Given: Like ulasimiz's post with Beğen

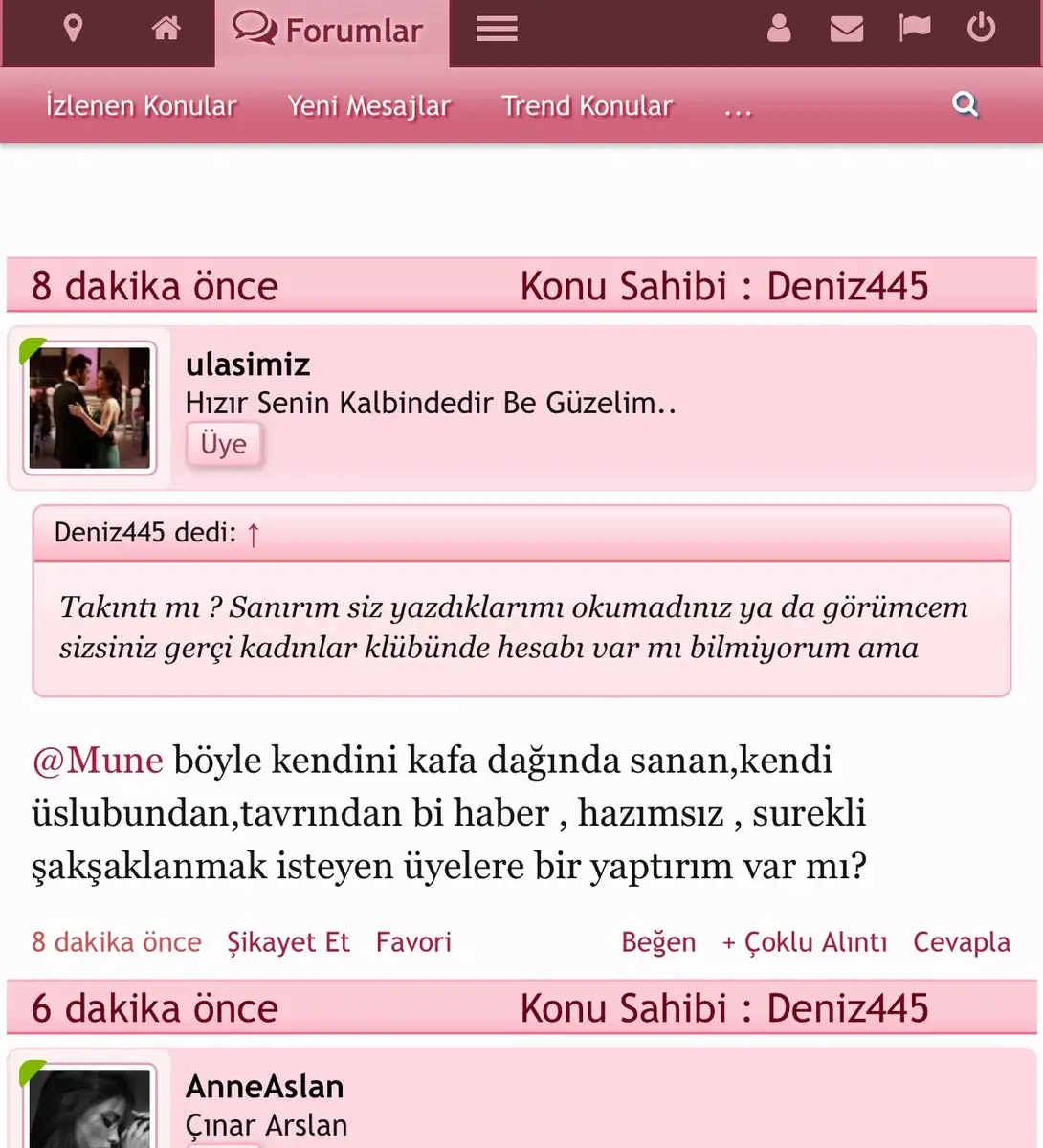Looking at the screenshot, I should tap(658, 942).
